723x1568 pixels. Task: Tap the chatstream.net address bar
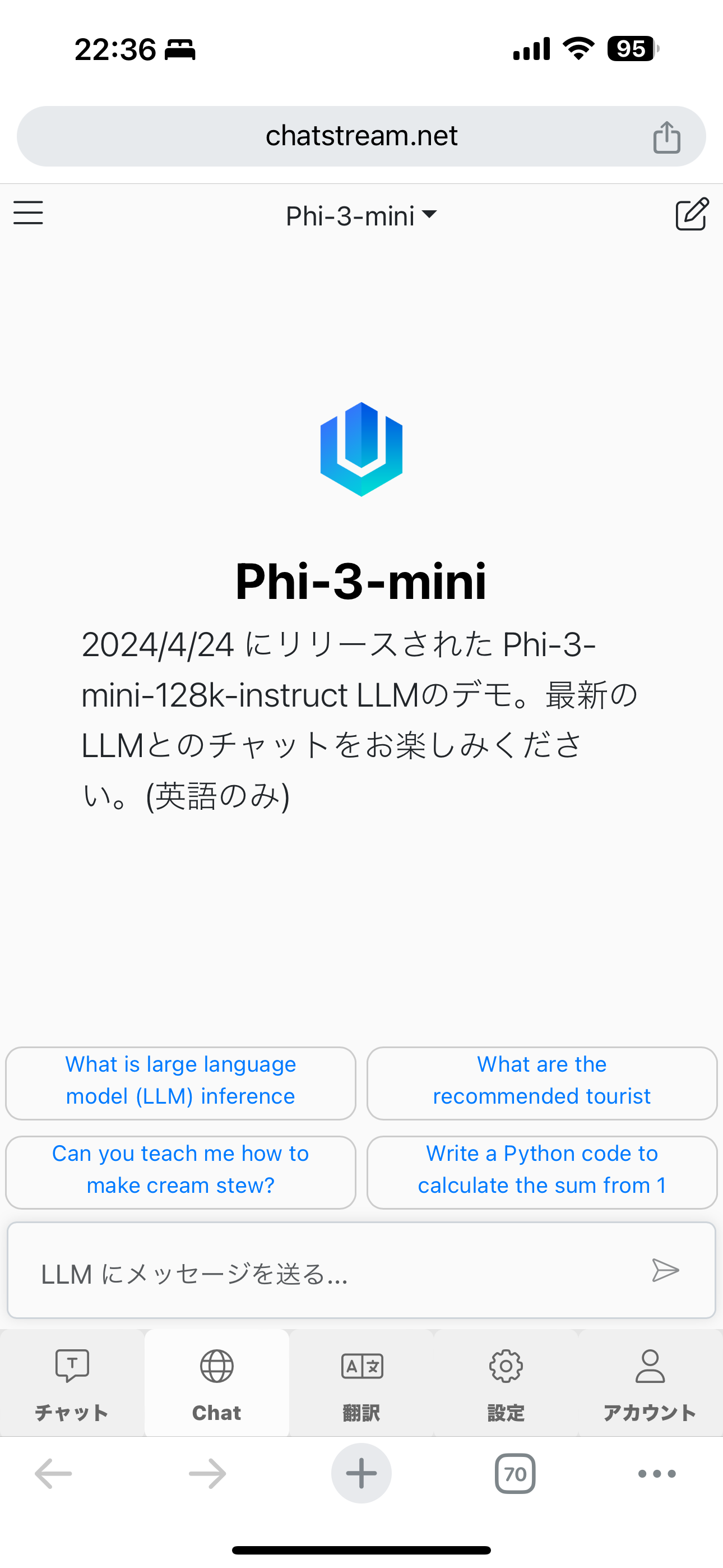point(361,136)
